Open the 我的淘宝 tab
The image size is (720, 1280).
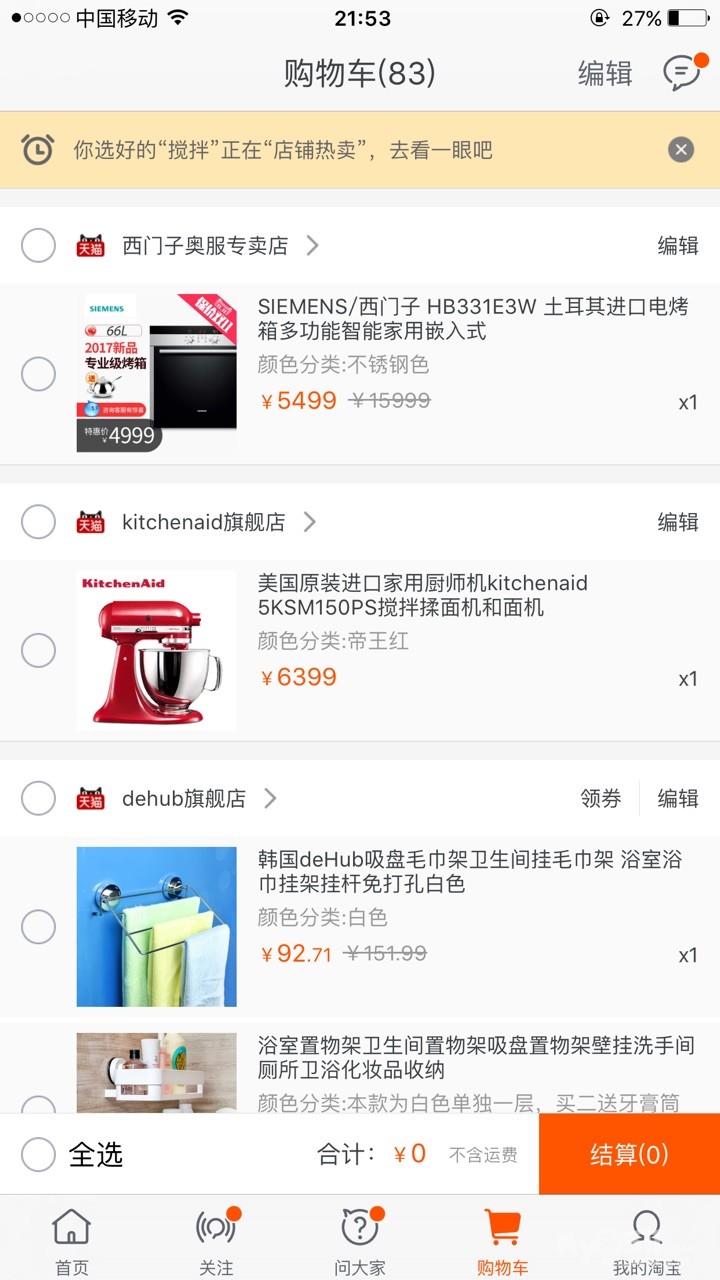646,1240
